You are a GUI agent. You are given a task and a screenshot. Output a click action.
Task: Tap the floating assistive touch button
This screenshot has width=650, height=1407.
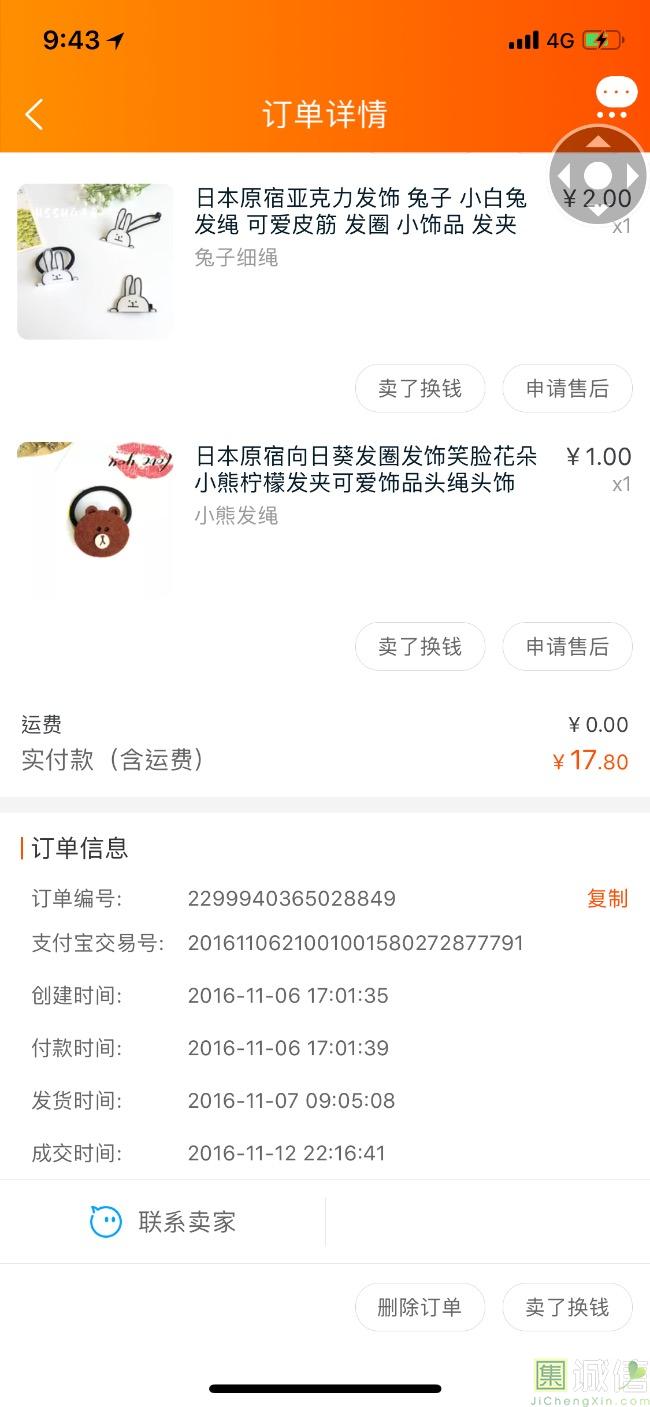coord(598,175)
